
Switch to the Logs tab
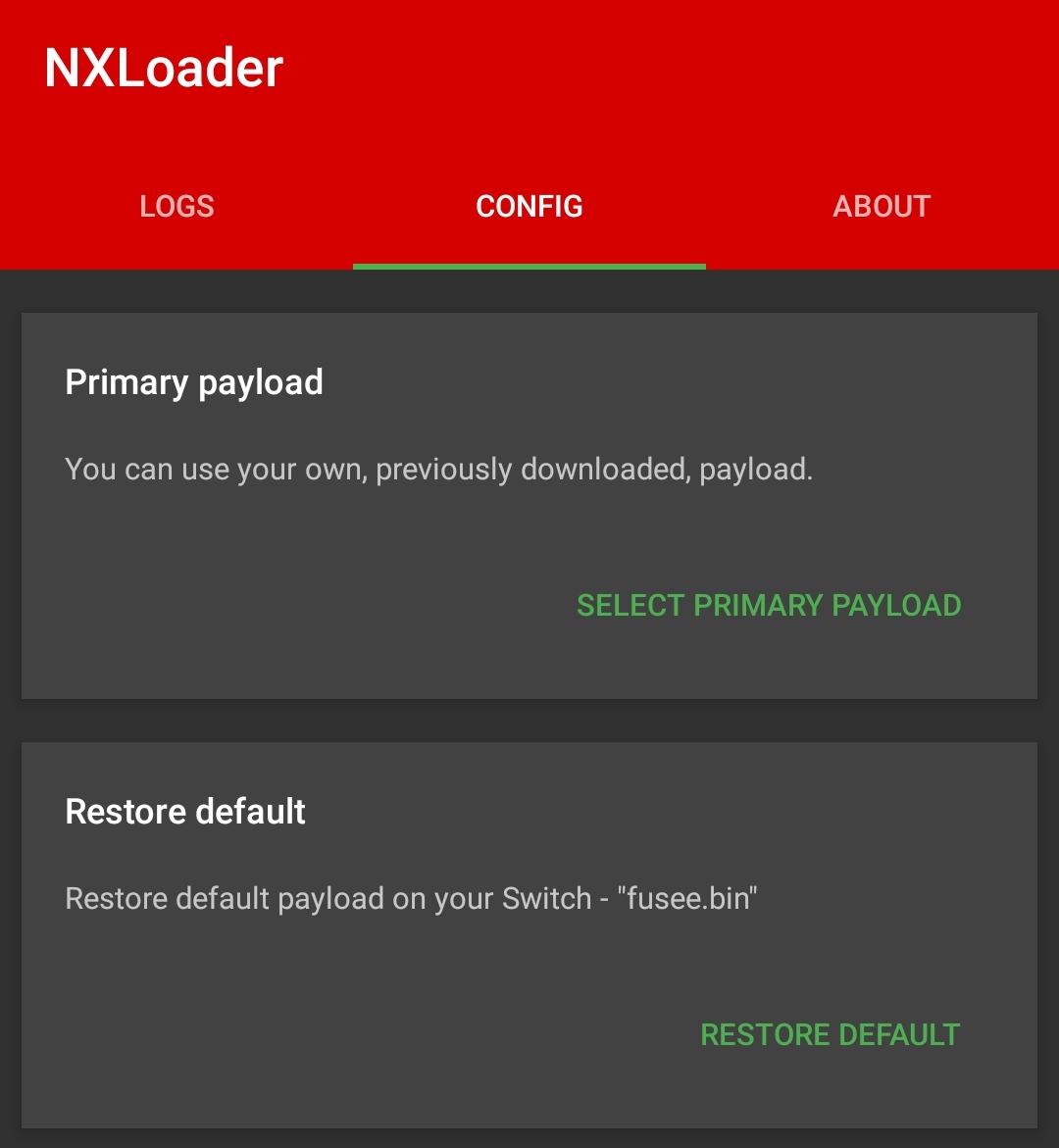(176, 207)
